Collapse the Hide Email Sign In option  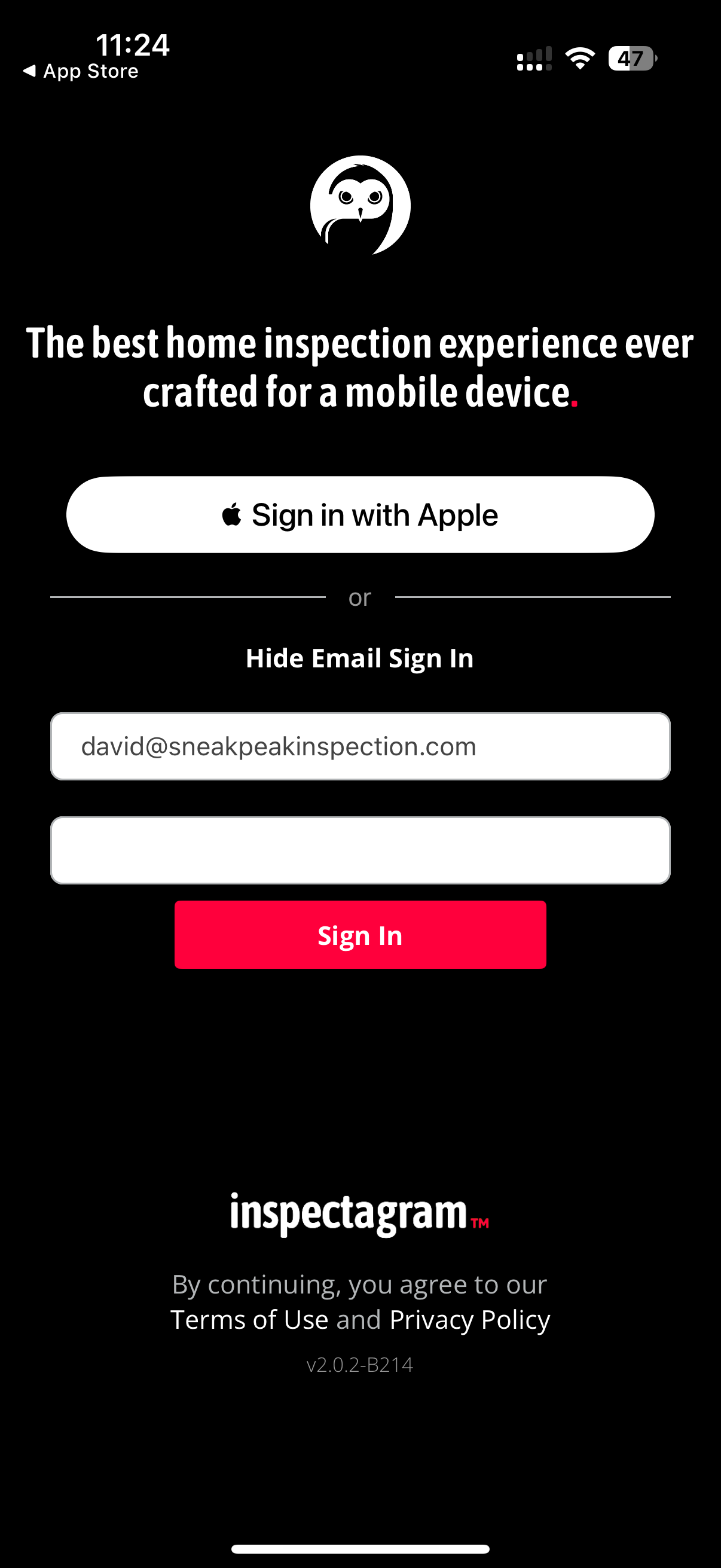359,658
